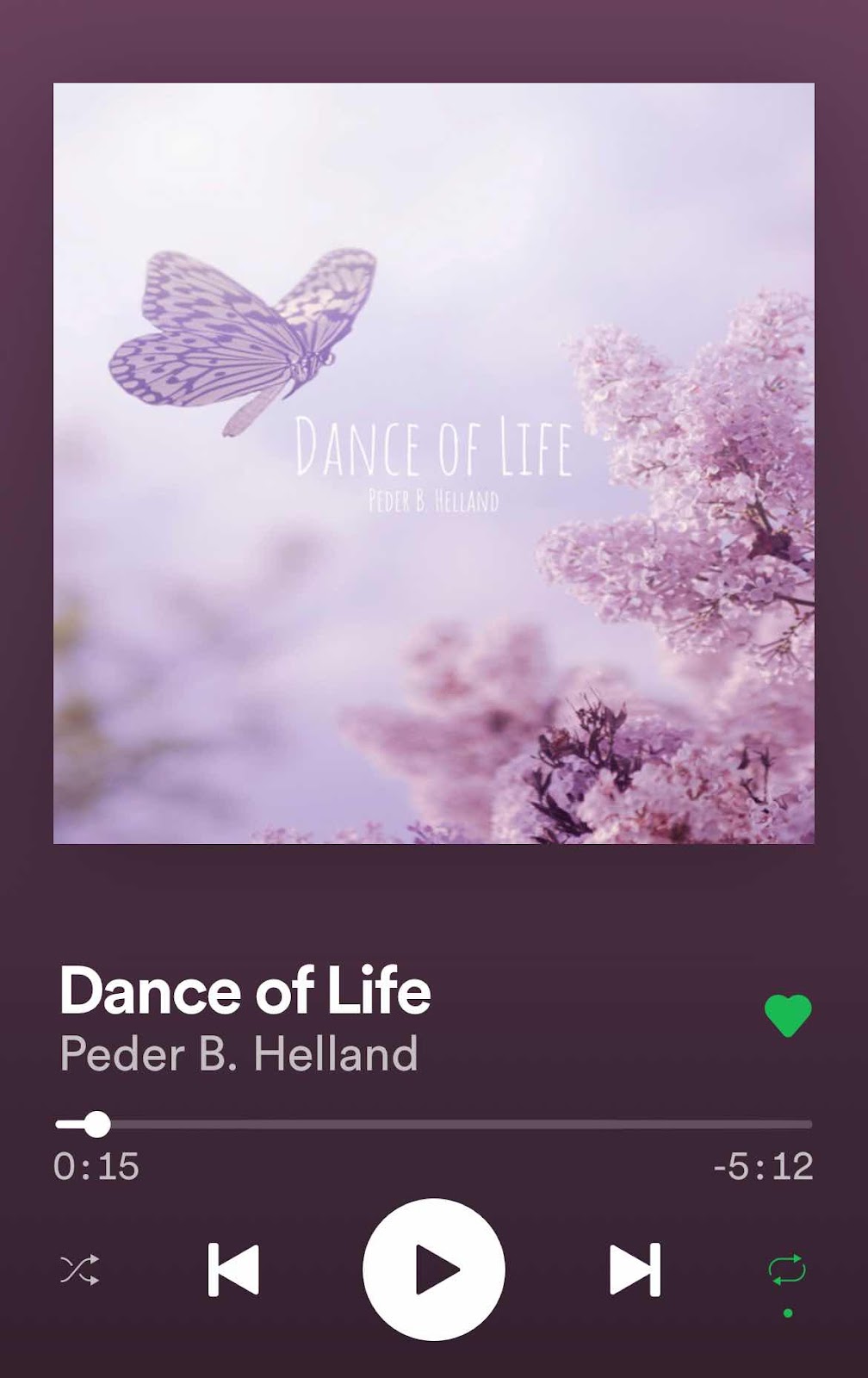Image resolution: width=868 pixels, height=1378 pixels.
Task: Toggle shuffle mode
Action: tap(80, 1269)
